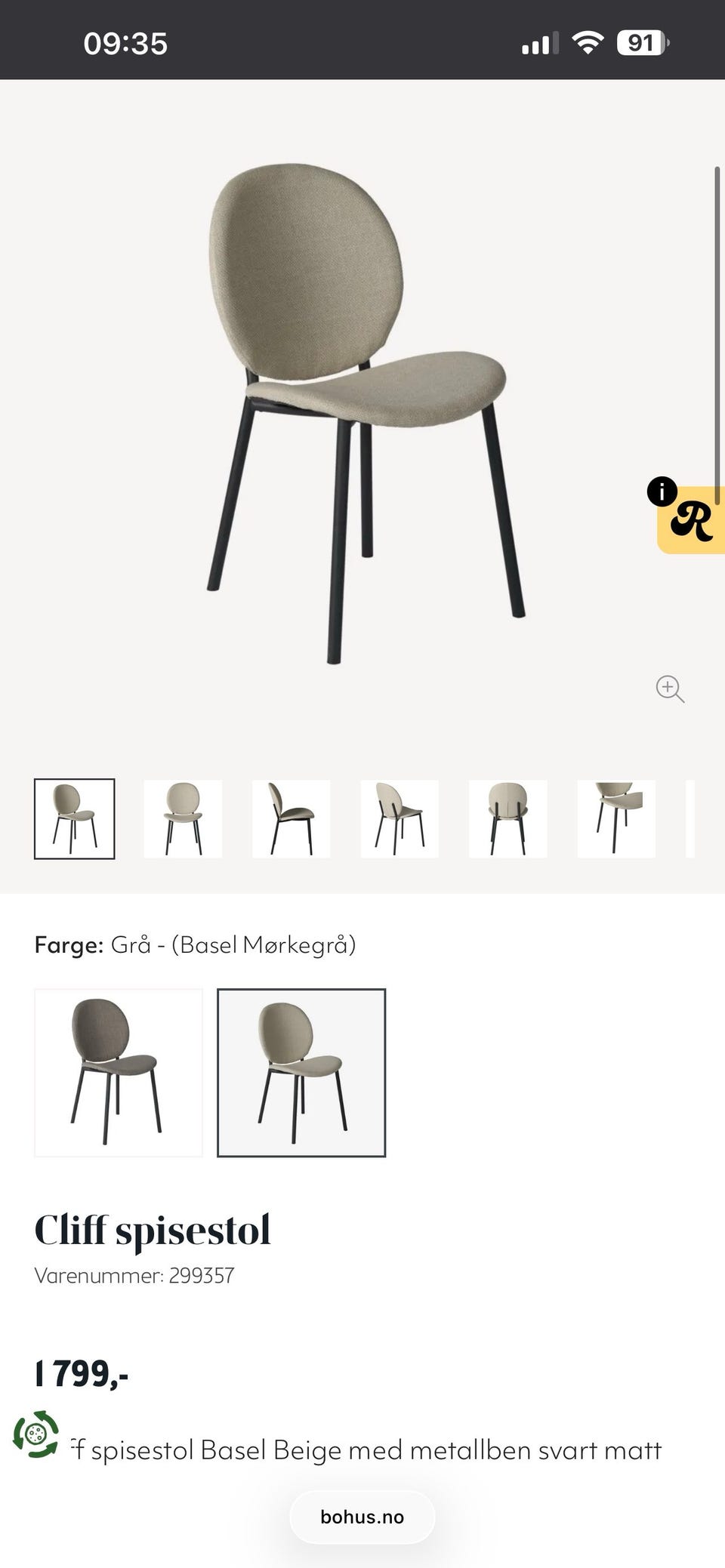Viewport: 725px width, 1568px height.
Task: Open the yellow R badge on the side
Action: point(690,520)
